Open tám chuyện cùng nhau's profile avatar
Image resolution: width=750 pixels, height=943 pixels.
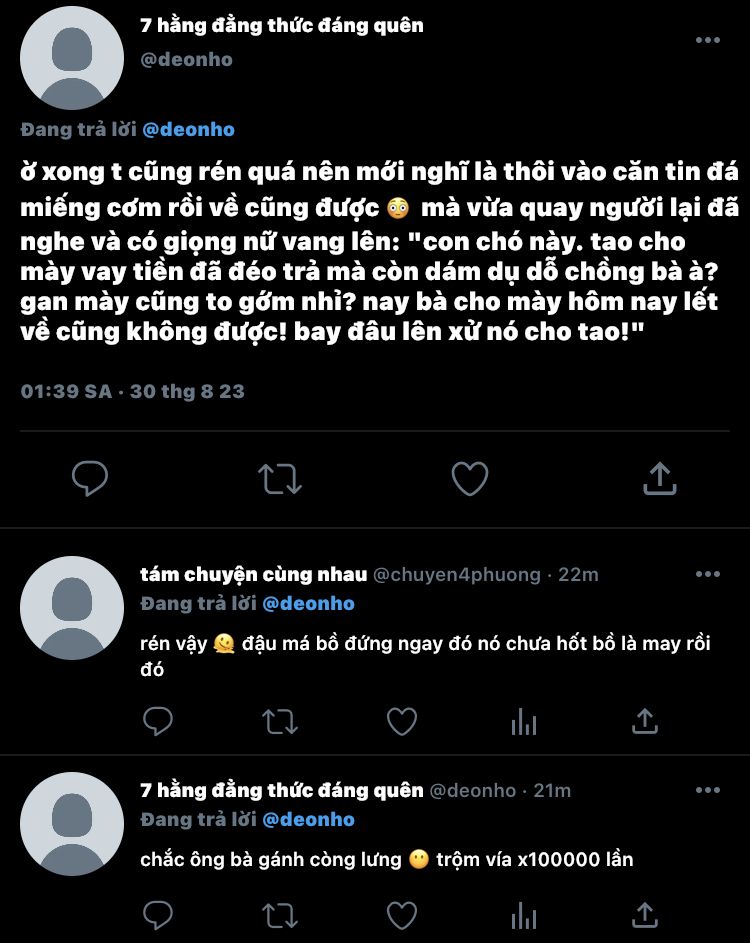pos(71,608)
